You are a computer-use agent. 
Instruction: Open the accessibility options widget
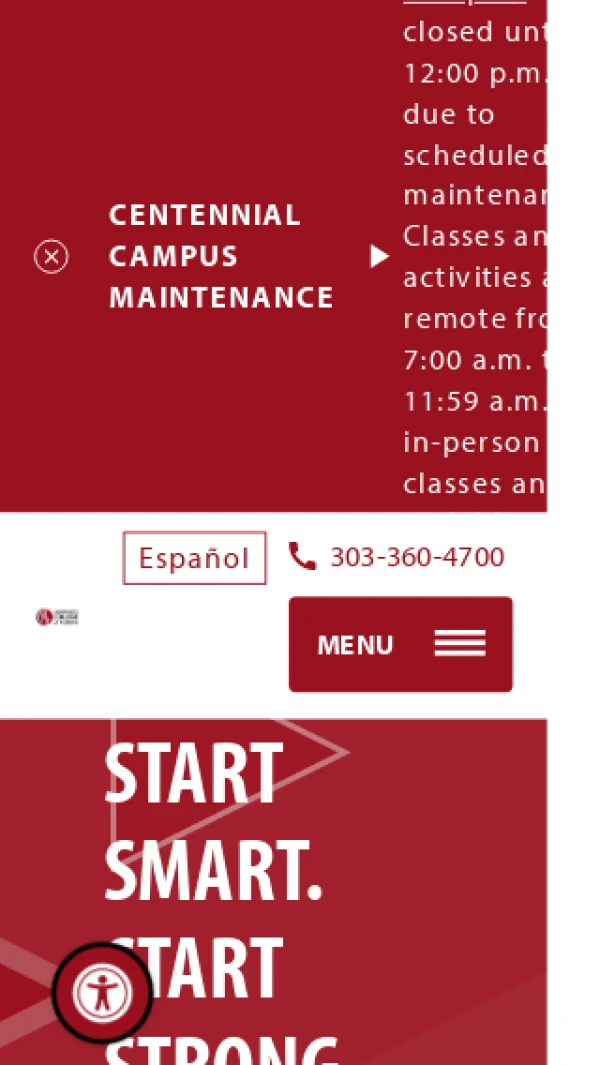pos(103,993)
